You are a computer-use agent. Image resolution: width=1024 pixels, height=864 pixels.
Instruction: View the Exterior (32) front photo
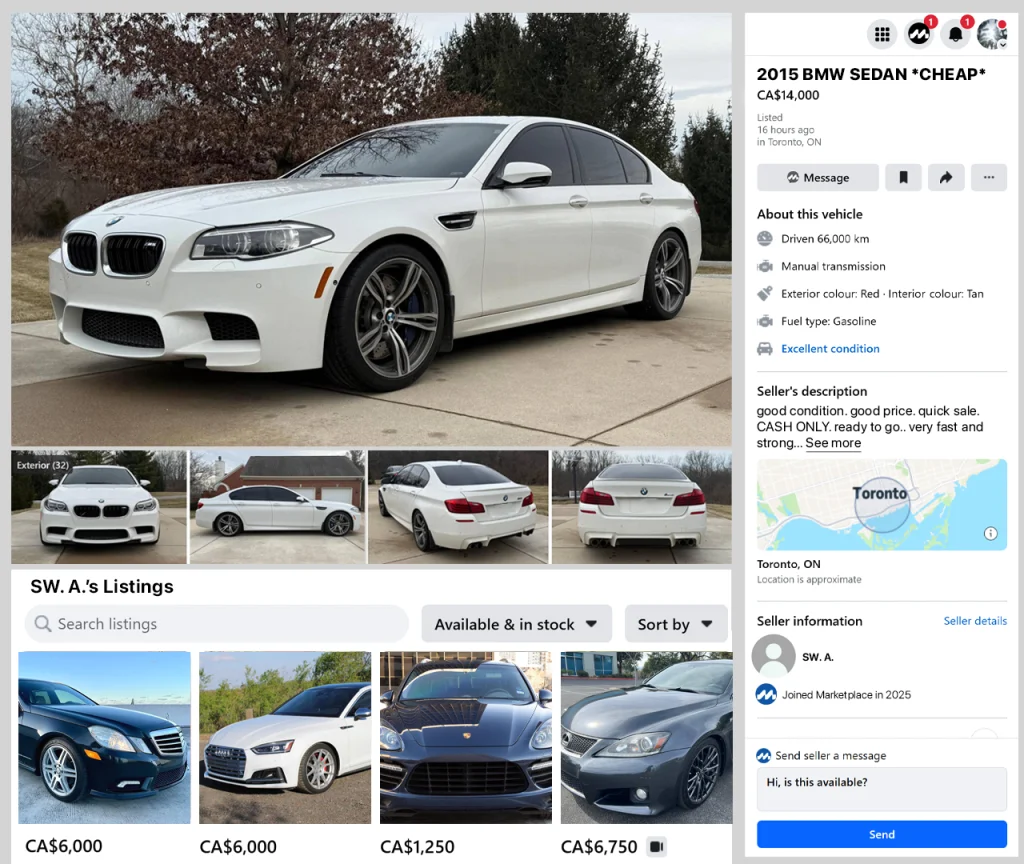[99, 507]
